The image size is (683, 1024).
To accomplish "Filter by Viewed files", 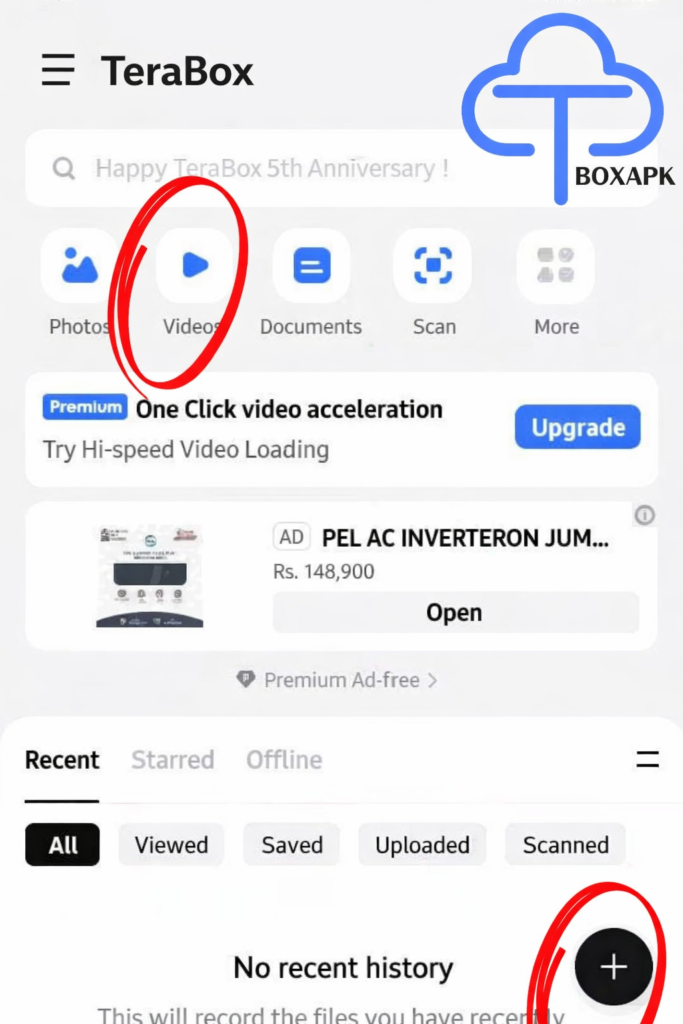I will (x=171, y=845).
